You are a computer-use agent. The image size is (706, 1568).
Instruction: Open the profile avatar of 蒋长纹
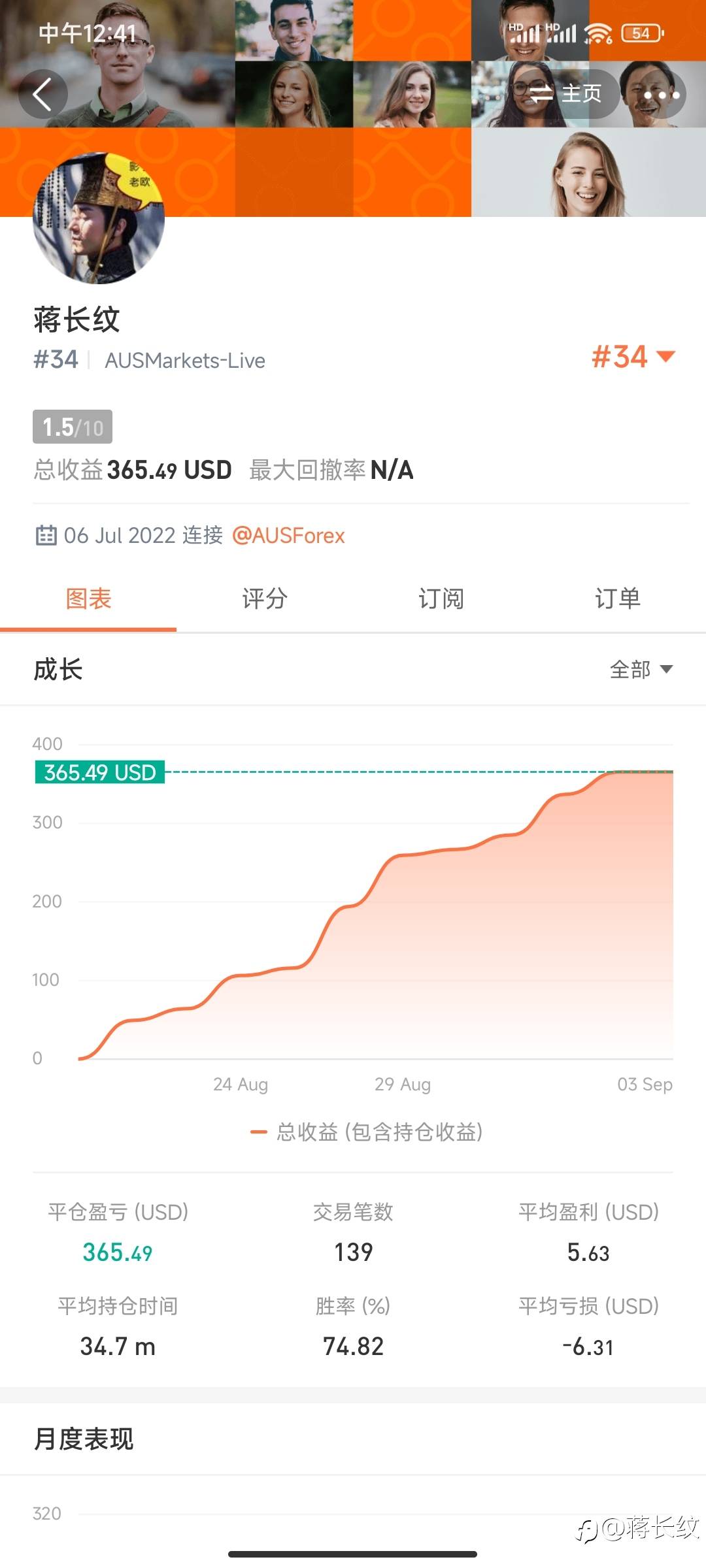click(99, 218)
